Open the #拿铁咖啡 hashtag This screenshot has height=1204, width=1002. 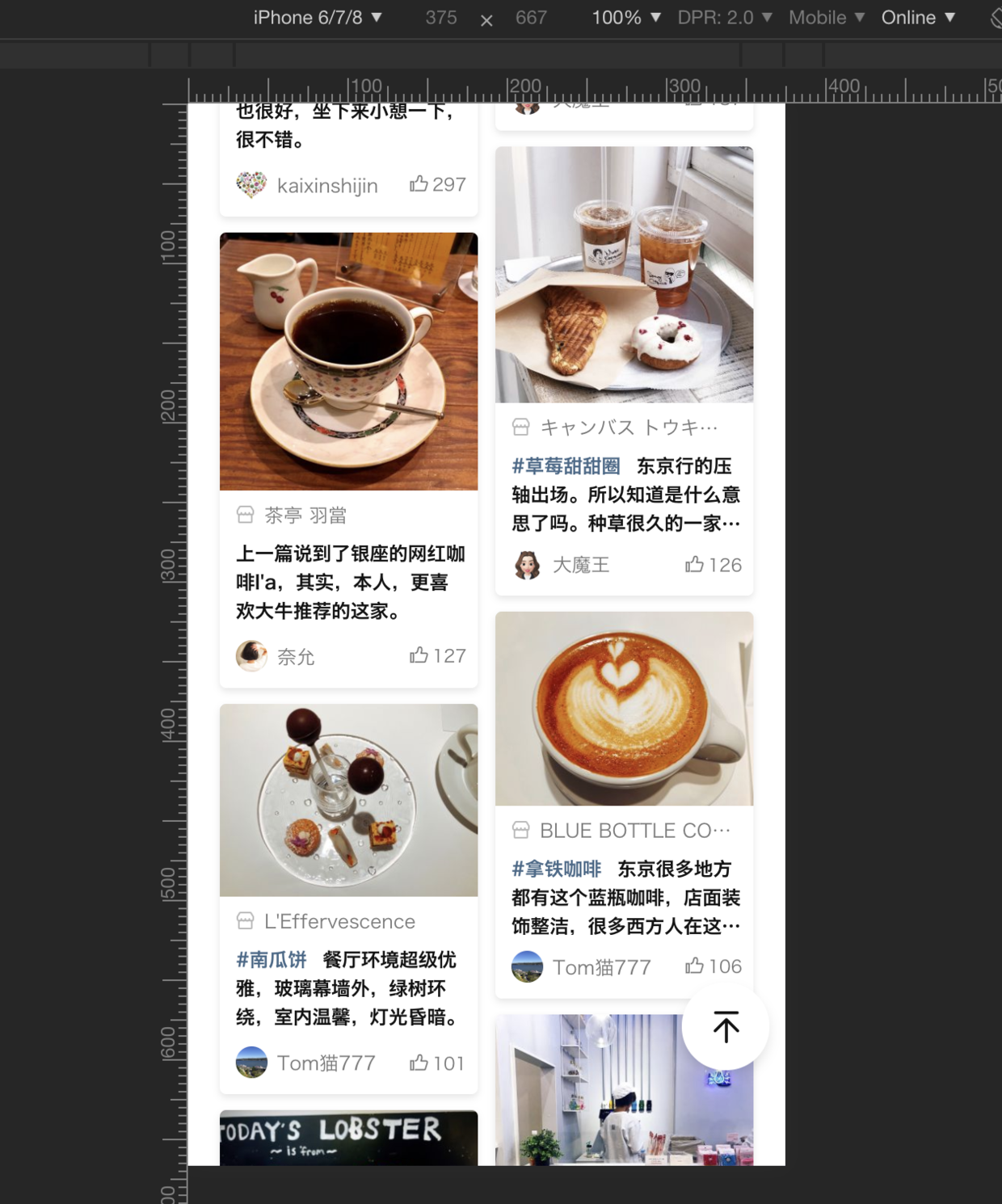(x=557, y=869)
